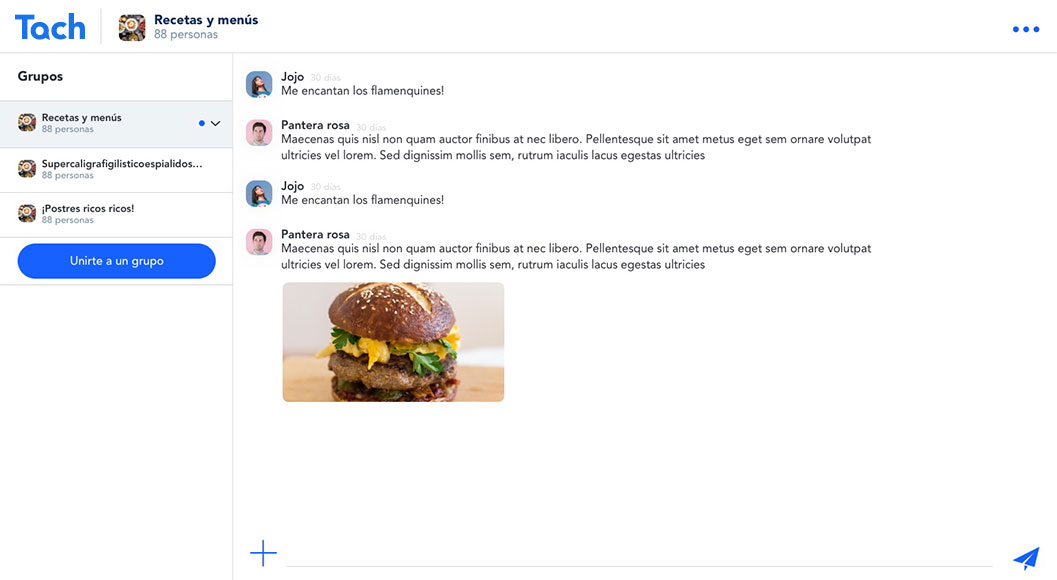Open the burger photo in chat

click(393, 342)
